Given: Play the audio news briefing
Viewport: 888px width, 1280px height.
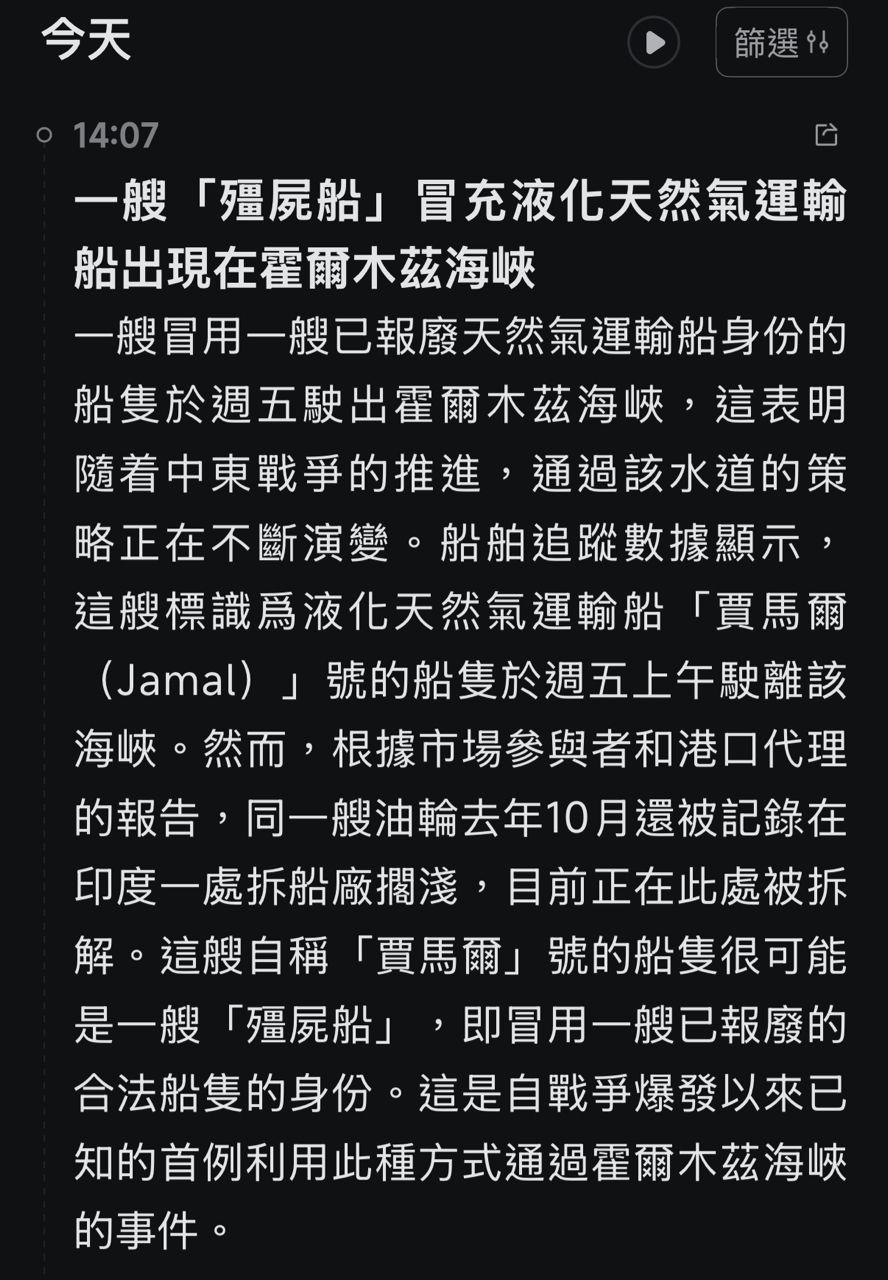Looking at the screenshot, I should coord(654,43).
